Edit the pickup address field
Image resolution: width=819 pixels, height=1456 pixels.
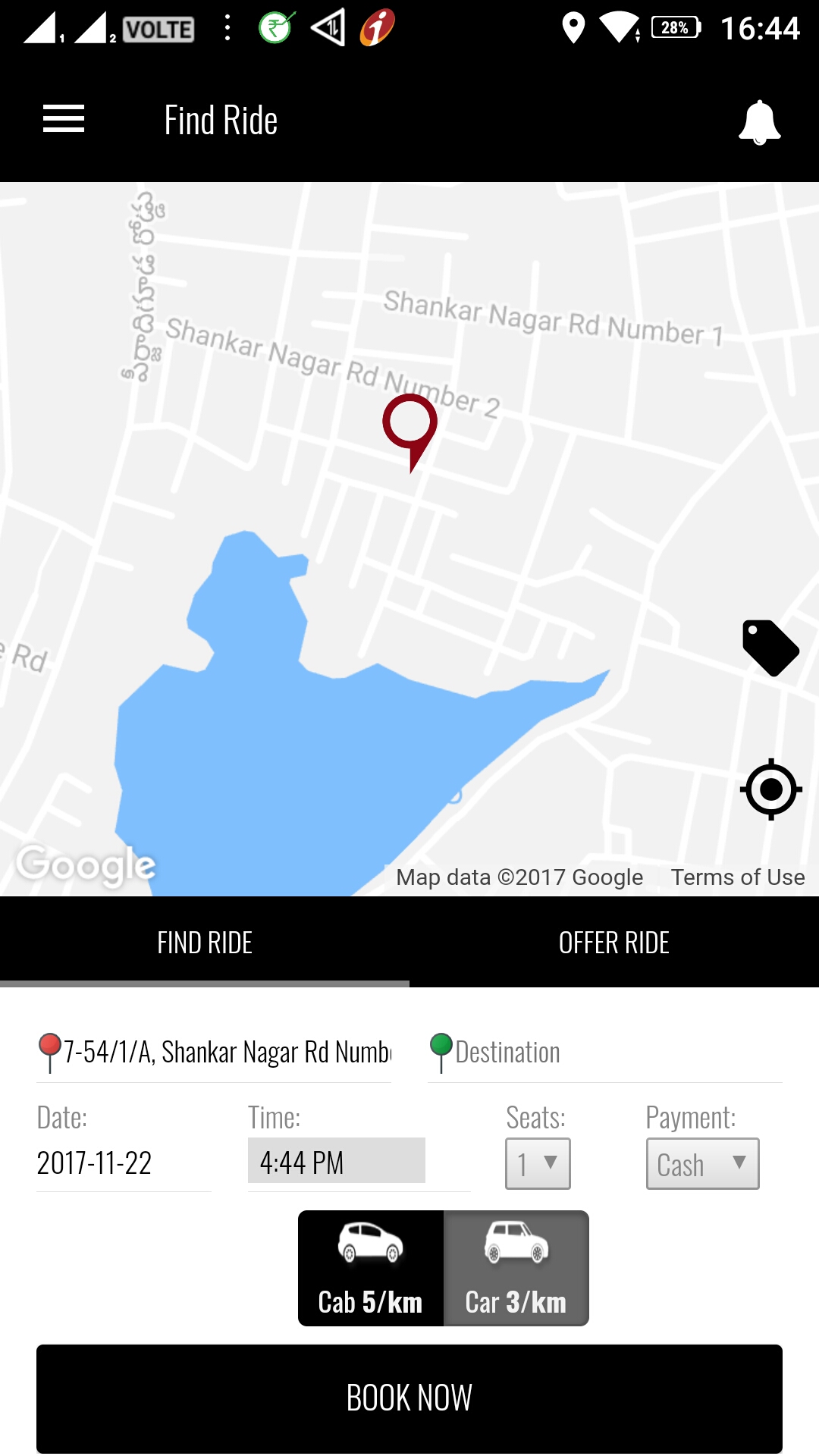(x=226, y=1053)
